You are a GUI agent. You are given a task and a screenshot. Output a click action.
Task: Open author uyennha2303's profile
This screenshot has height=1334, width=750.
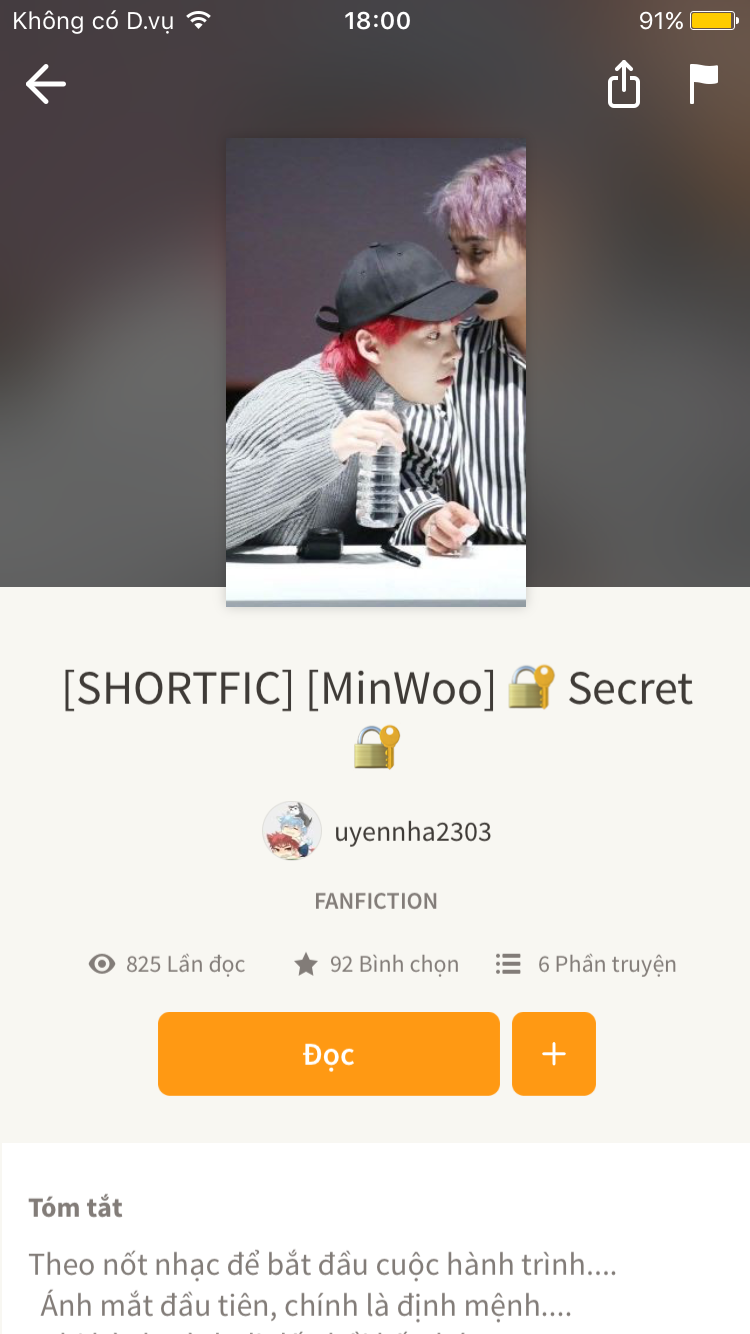click(378, 832)
